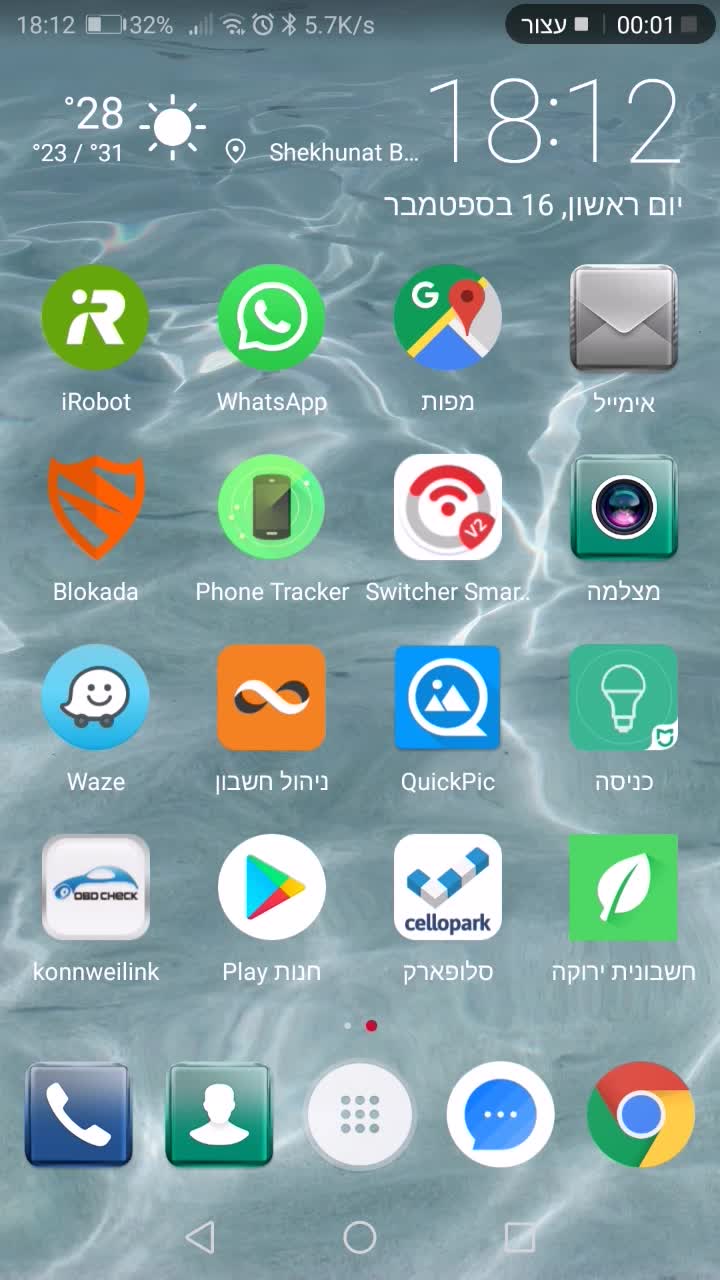Tap the recent apps square button
720x1280 pixels.
(519, 1238)
